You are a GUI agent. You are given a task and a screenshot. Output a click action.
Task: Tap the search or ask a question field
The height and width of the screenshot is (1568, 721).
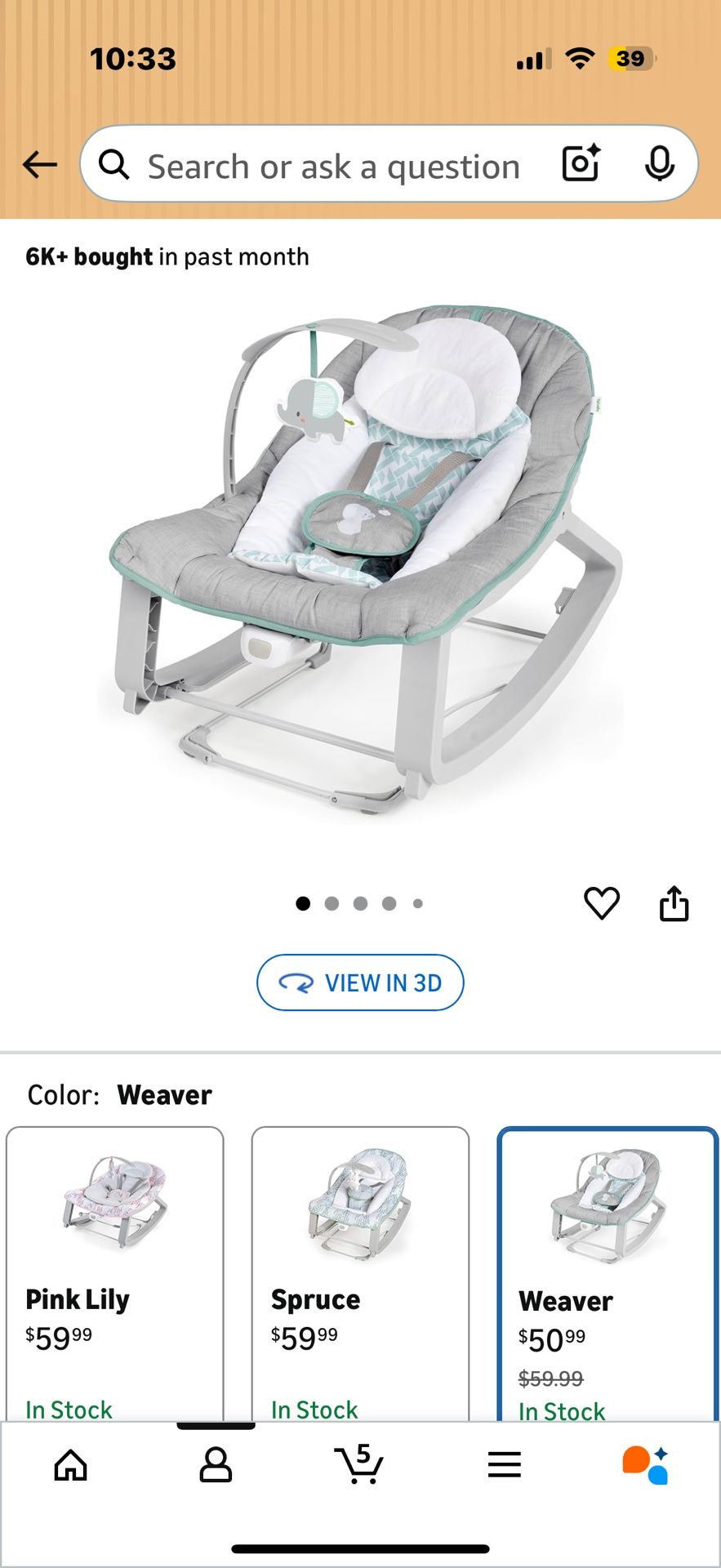tap(333, 167)
